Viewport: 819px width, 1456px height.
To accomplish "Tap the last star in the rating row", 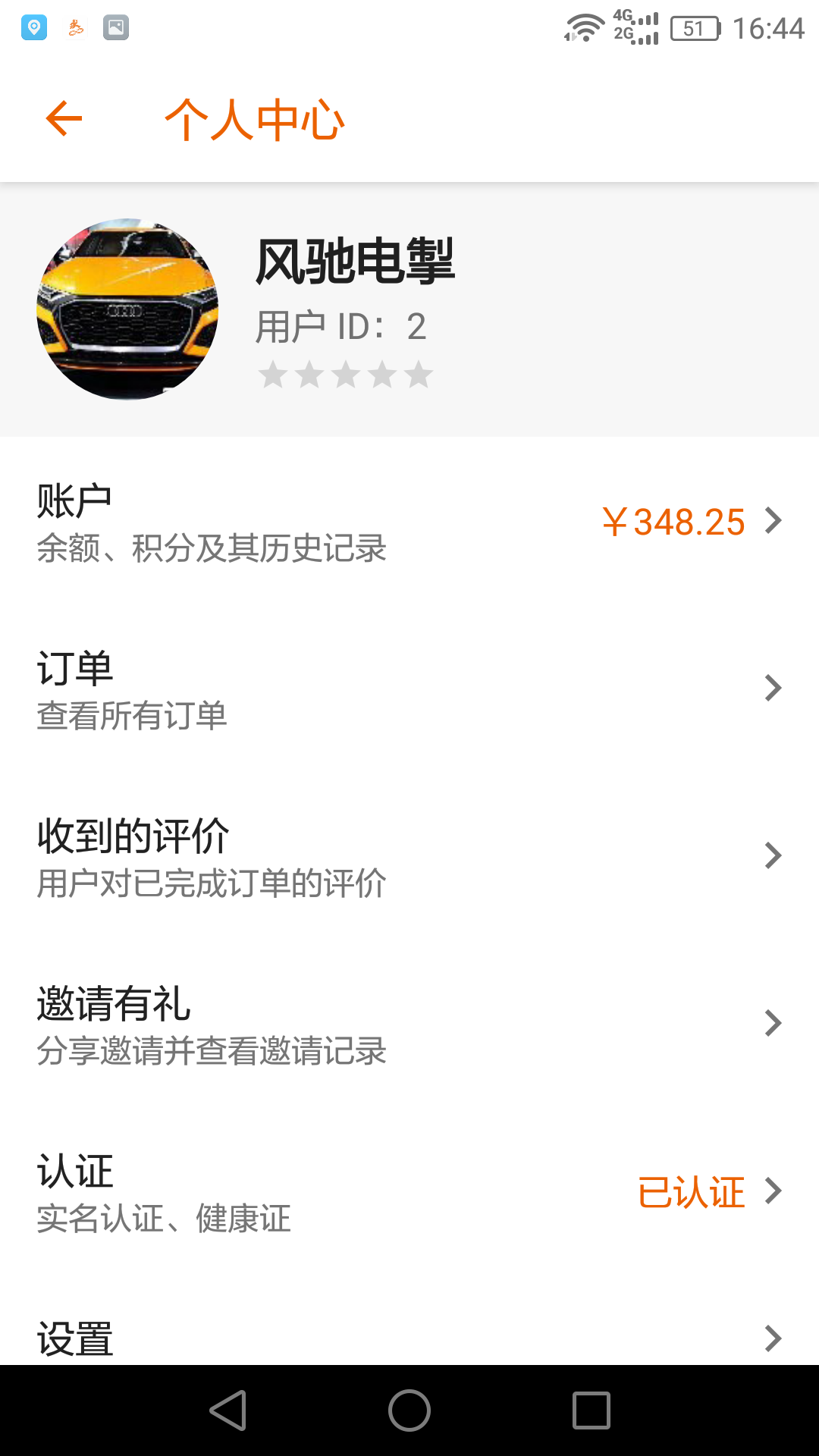I will (x=419, y=373).
